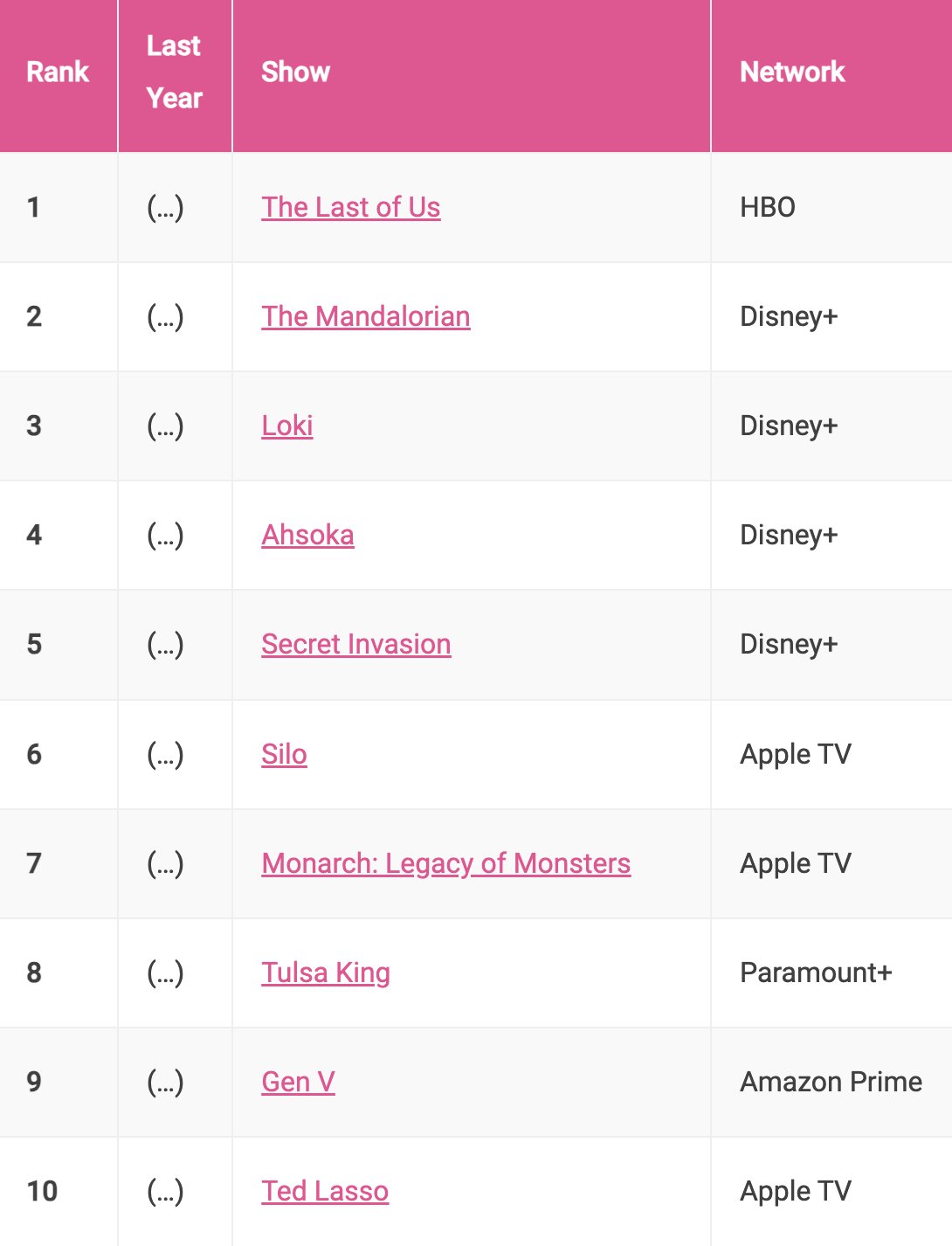This screenshot has width=952, height=1246.
Task: Open the Gen V show link
Action: (298, 1082)
